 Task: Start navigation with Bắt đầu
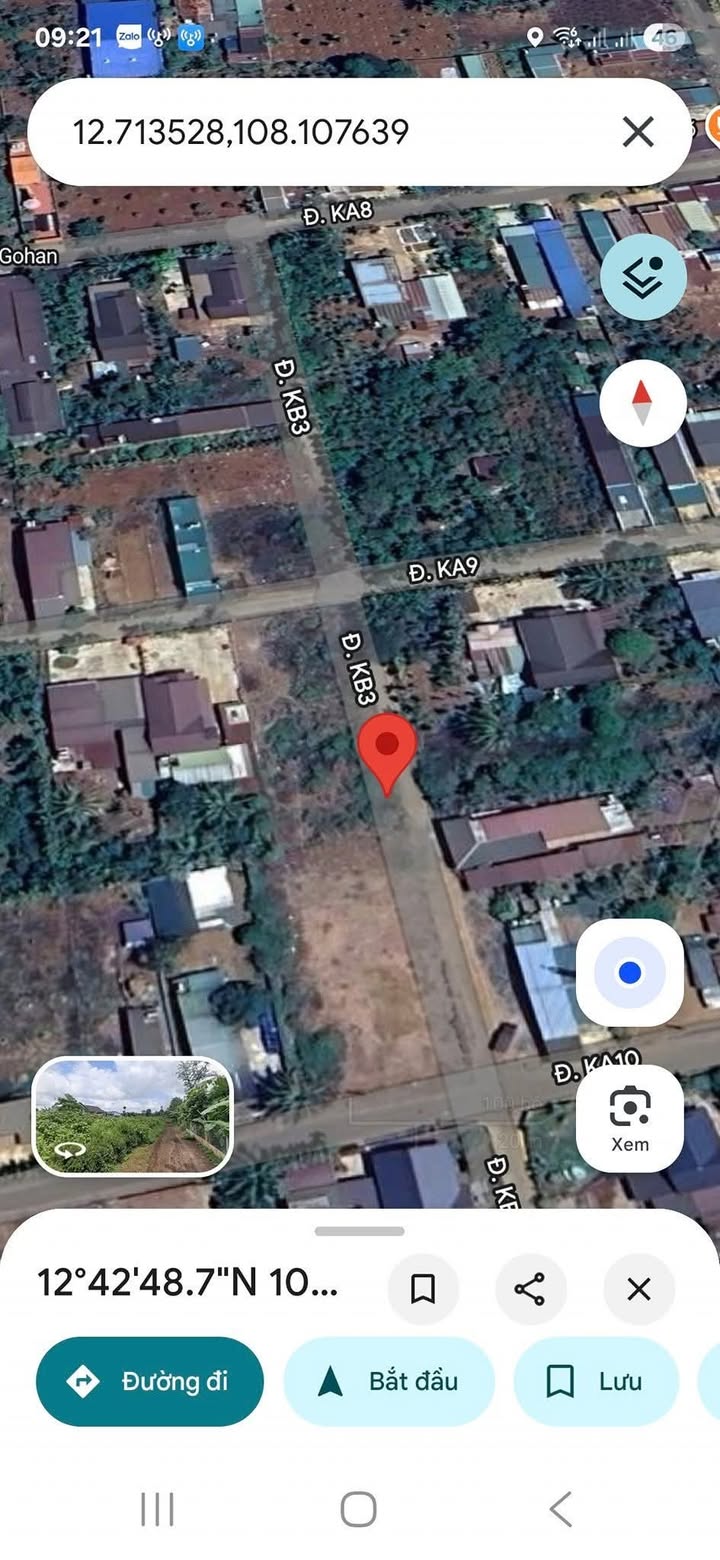tap(389, 1381)
